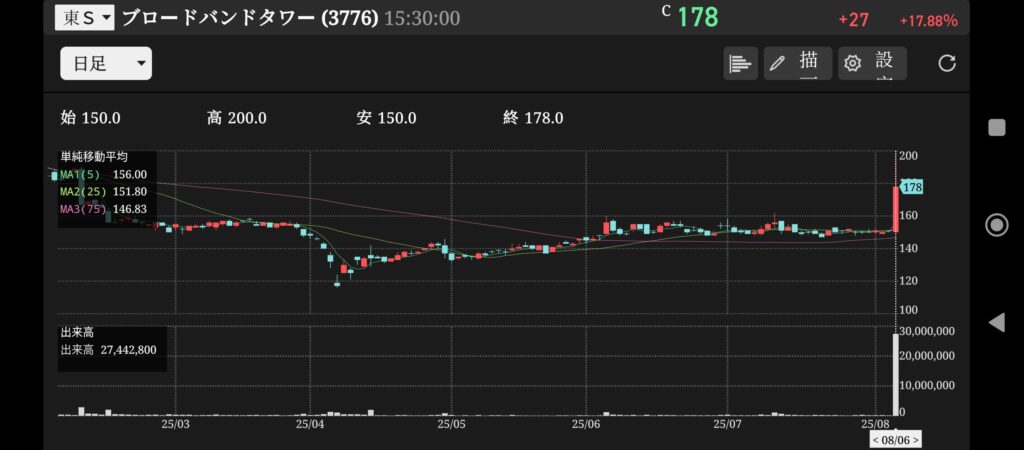This screenshot has height=450, width=1024.
Task: Open the chart indicators list icon
Action: (740, 64)
